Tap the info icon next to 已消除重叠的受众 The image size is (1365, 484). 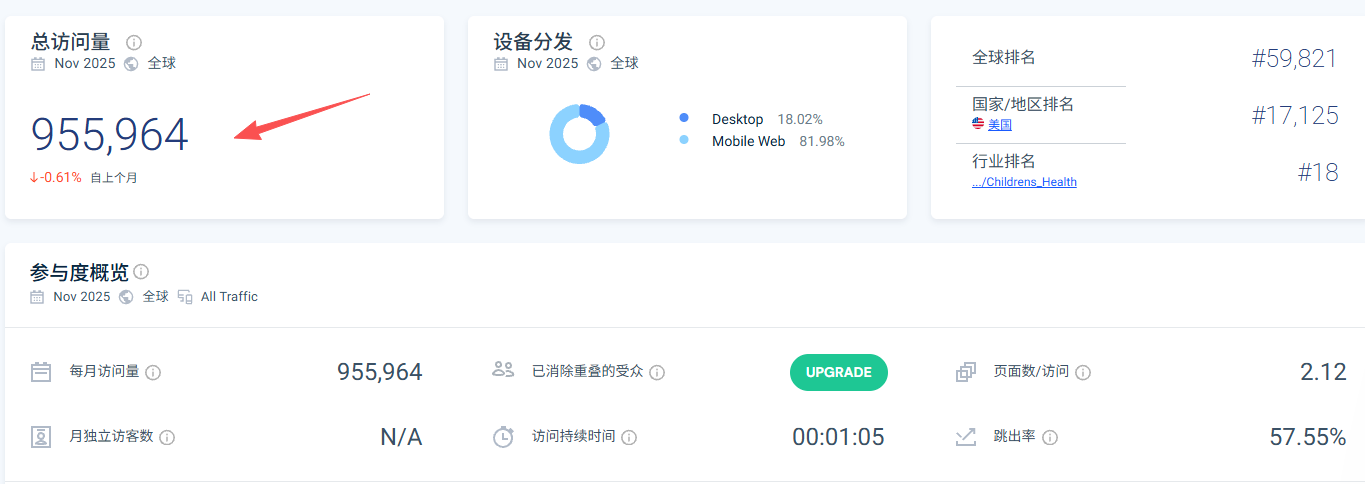[x=657, y=372]
